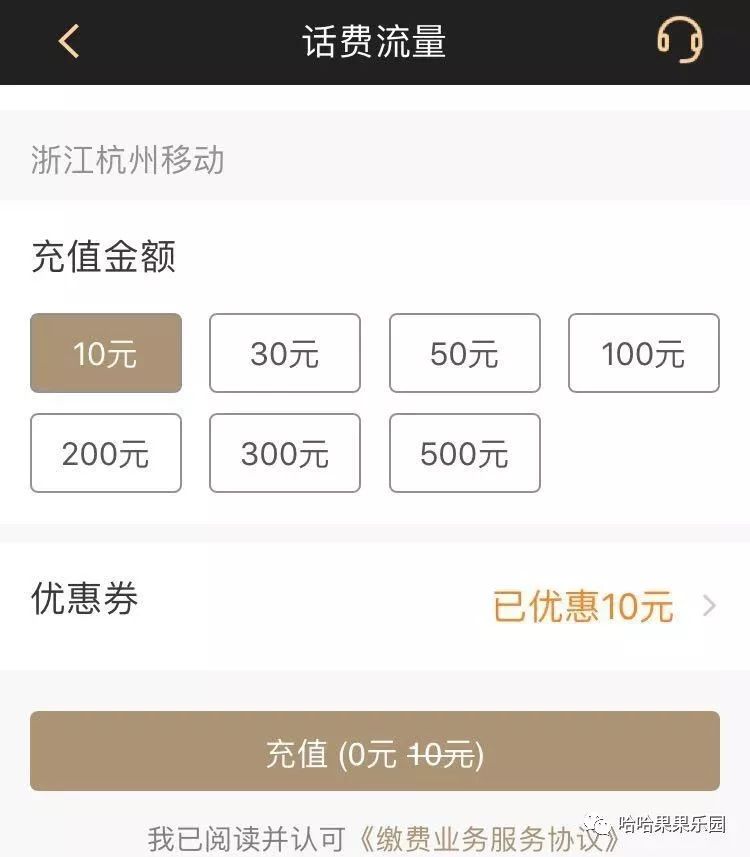Image resolution: width=750 pixels, height=857 pixels.
Task: Select the 100元 recharge amount
Action: coord(643,353)
